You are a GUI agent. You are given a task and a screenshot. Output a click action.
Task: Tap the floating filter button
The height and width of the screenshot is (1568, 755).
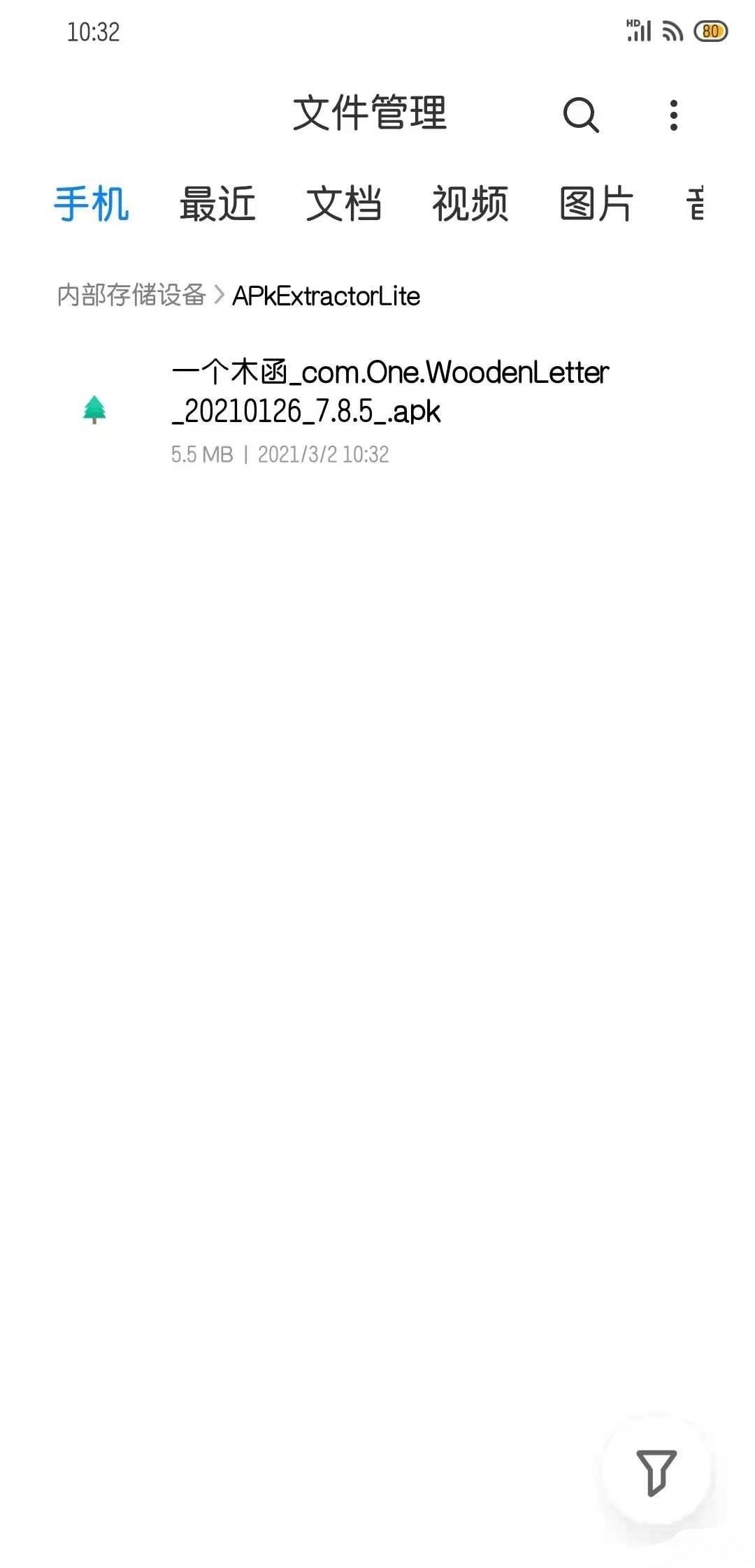[656, 1472]
